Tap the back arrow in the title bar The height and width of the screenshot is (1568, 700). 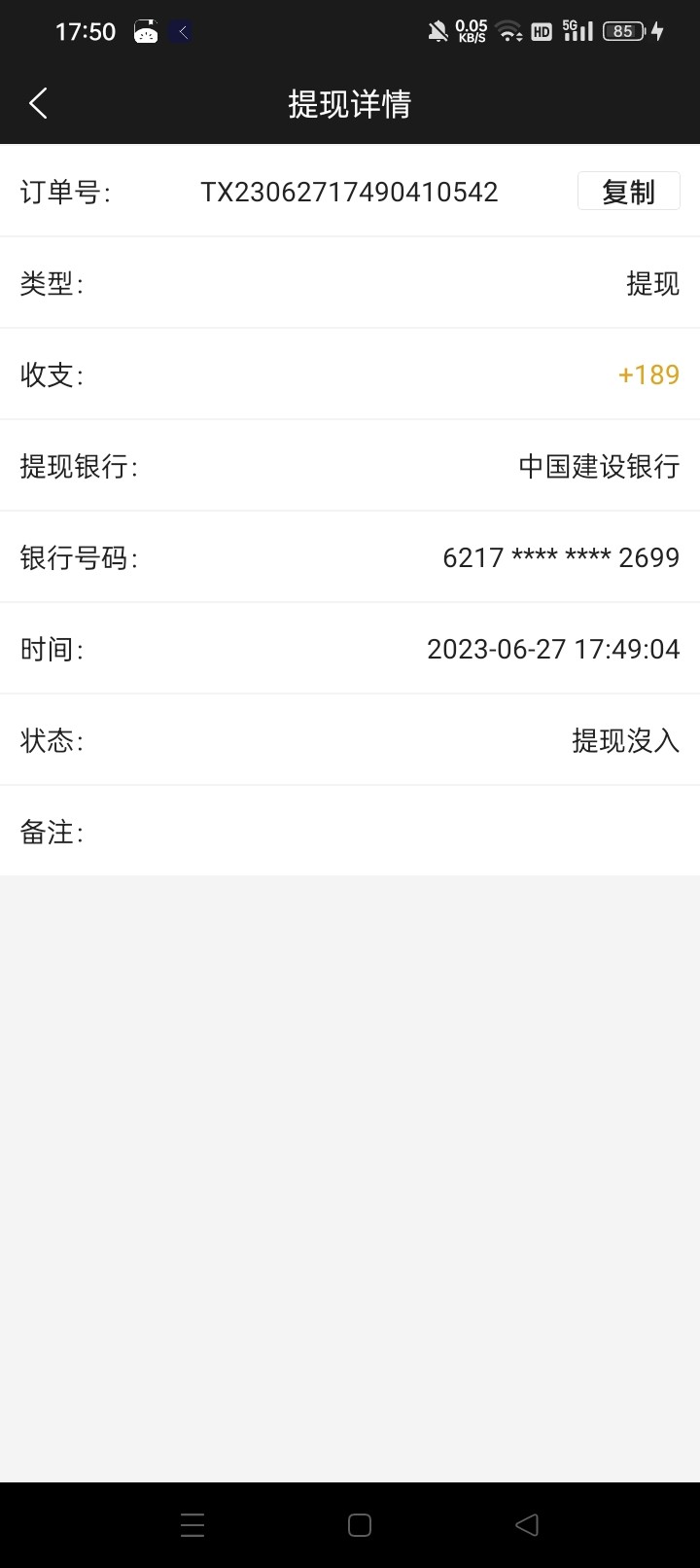[39, 102]
